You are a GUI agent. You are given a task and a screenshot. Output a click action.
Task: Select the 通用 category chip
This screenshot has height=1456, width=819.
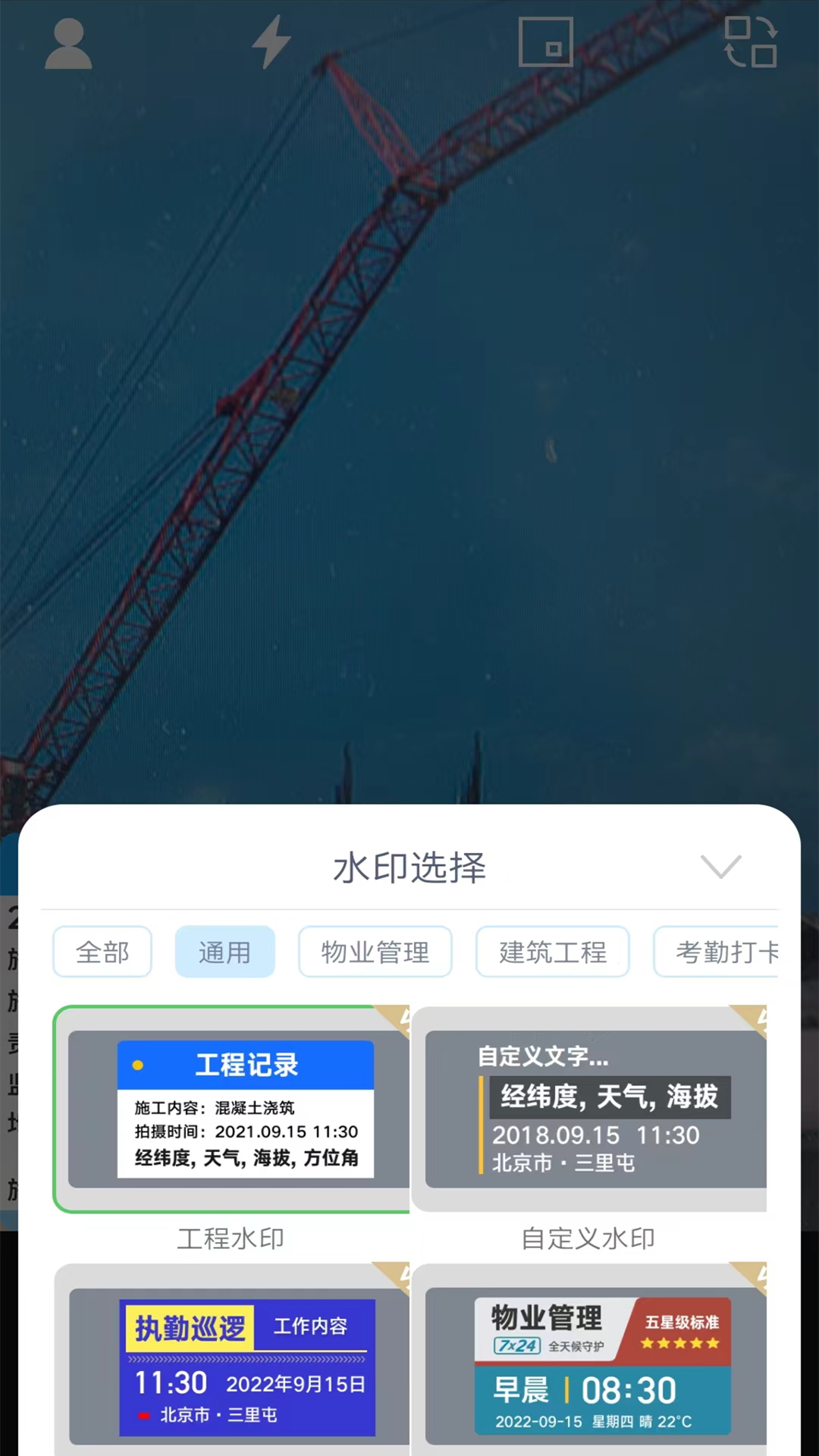(225, 952)
